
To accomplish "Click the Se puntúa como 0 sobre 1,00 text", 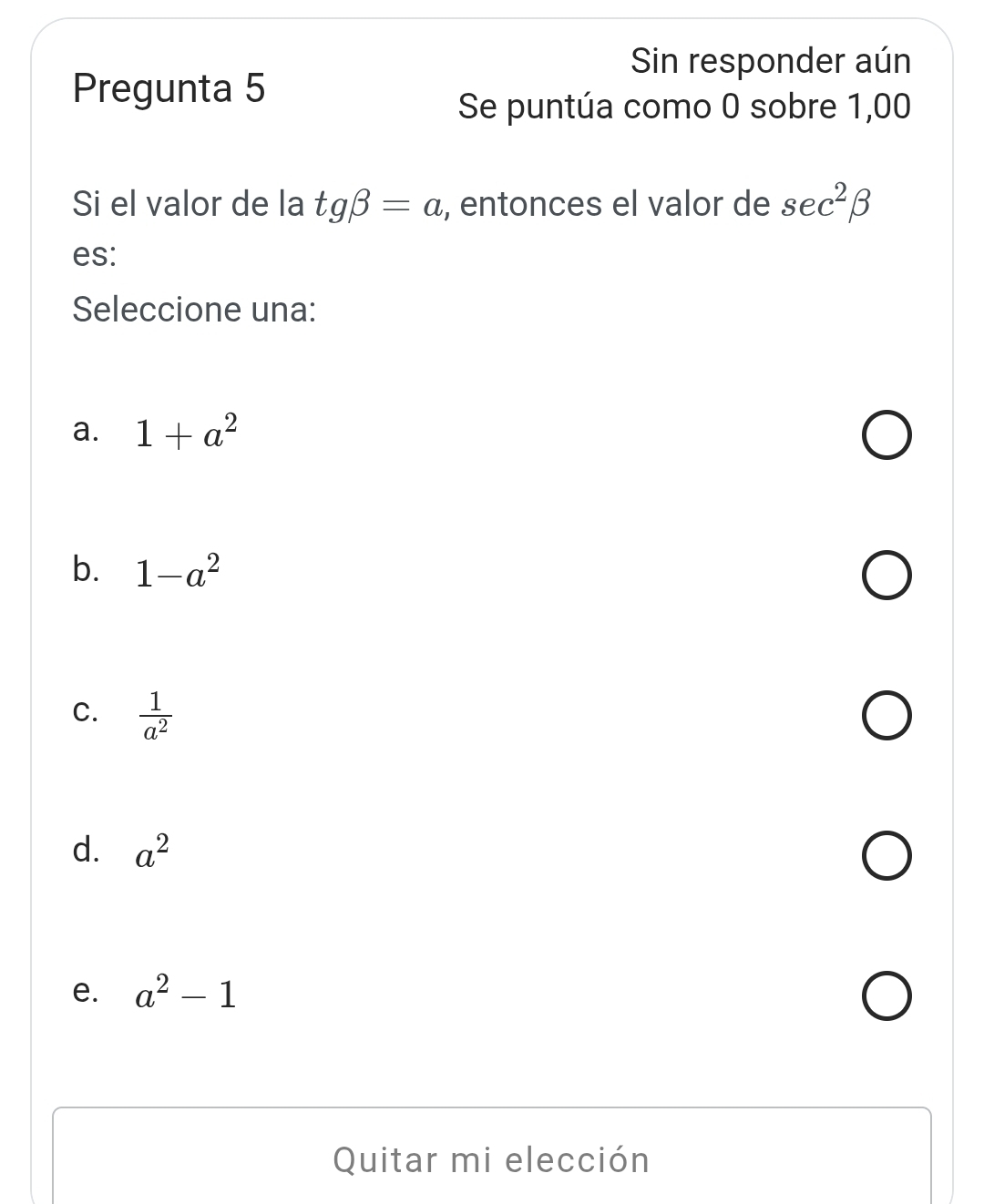I will click(685, 107).
